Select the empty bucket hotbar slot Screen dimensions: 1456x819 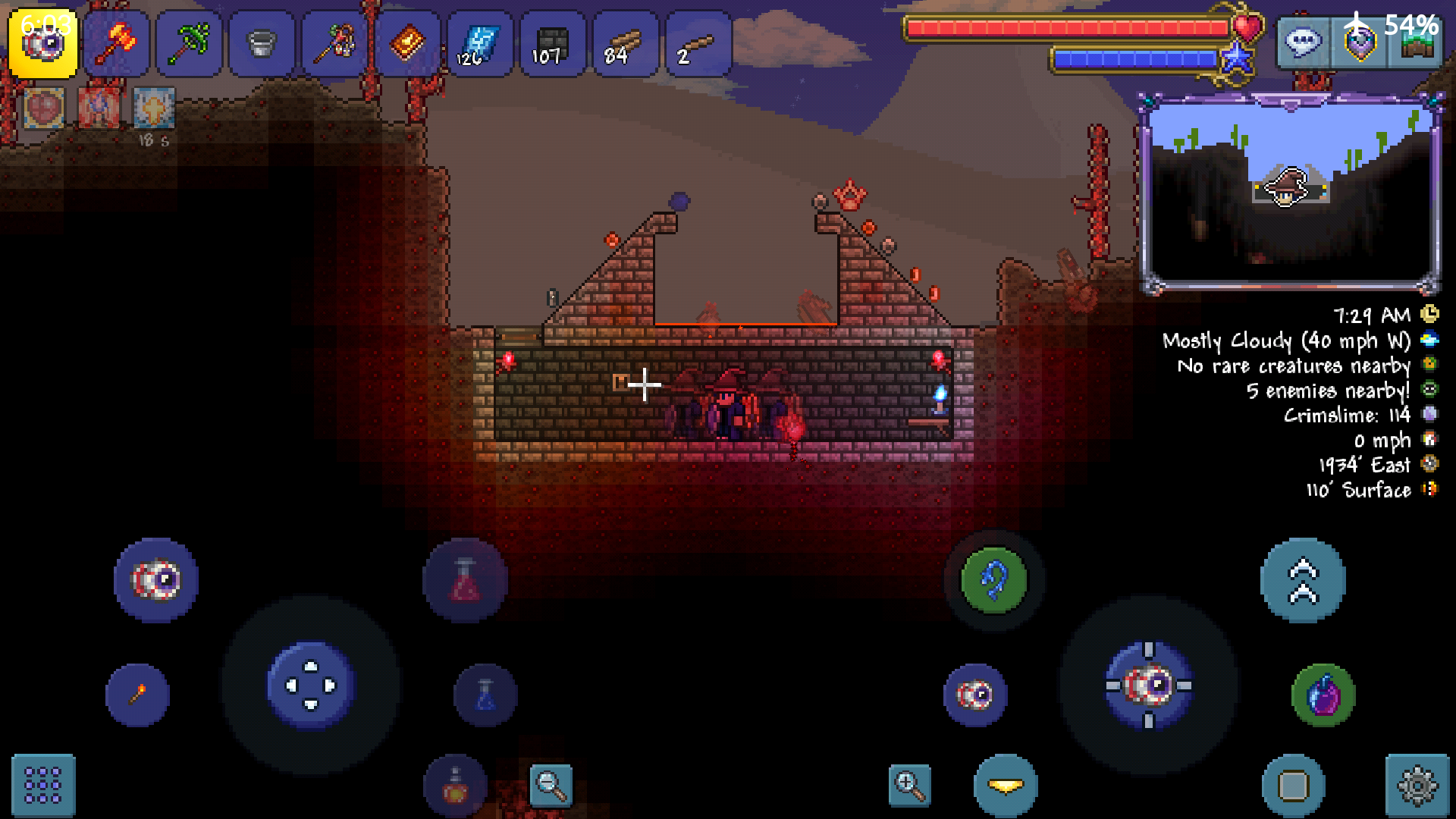(262, 44)
